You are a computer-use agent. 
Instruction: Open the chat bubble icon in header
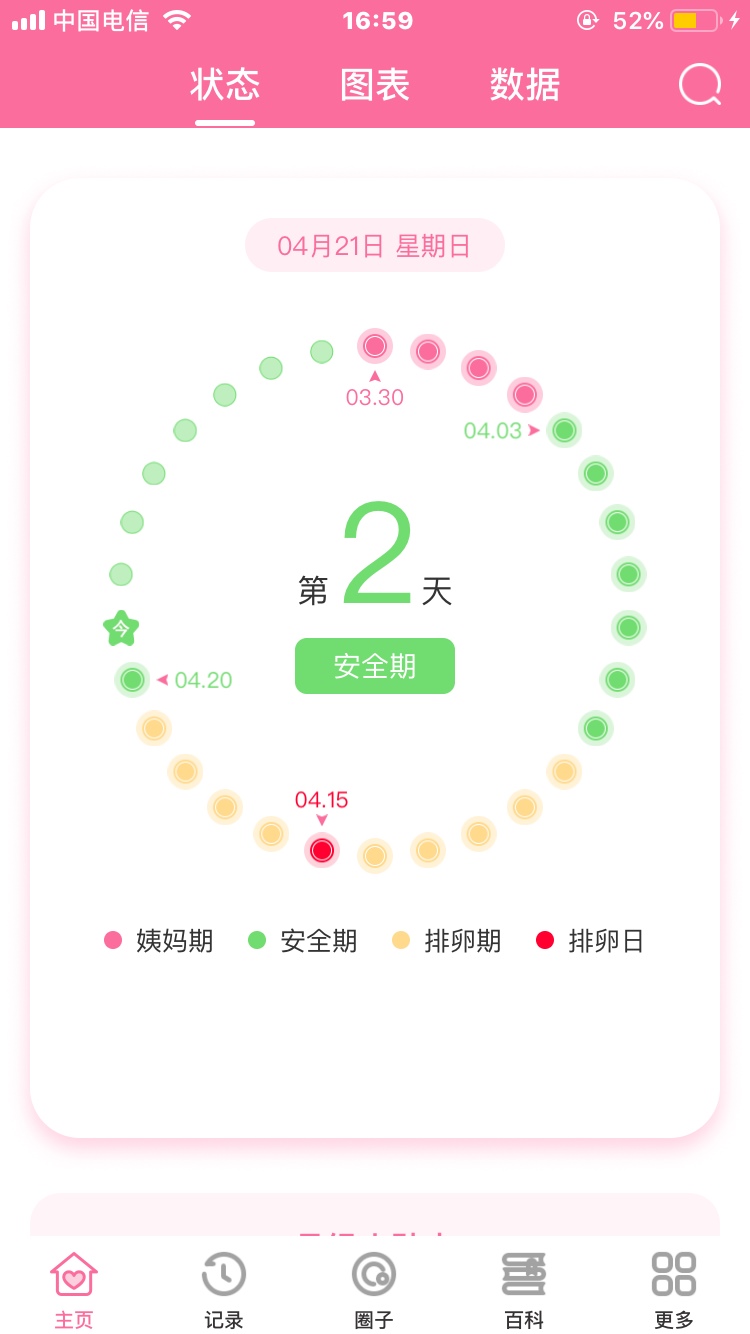click(700, 85)
